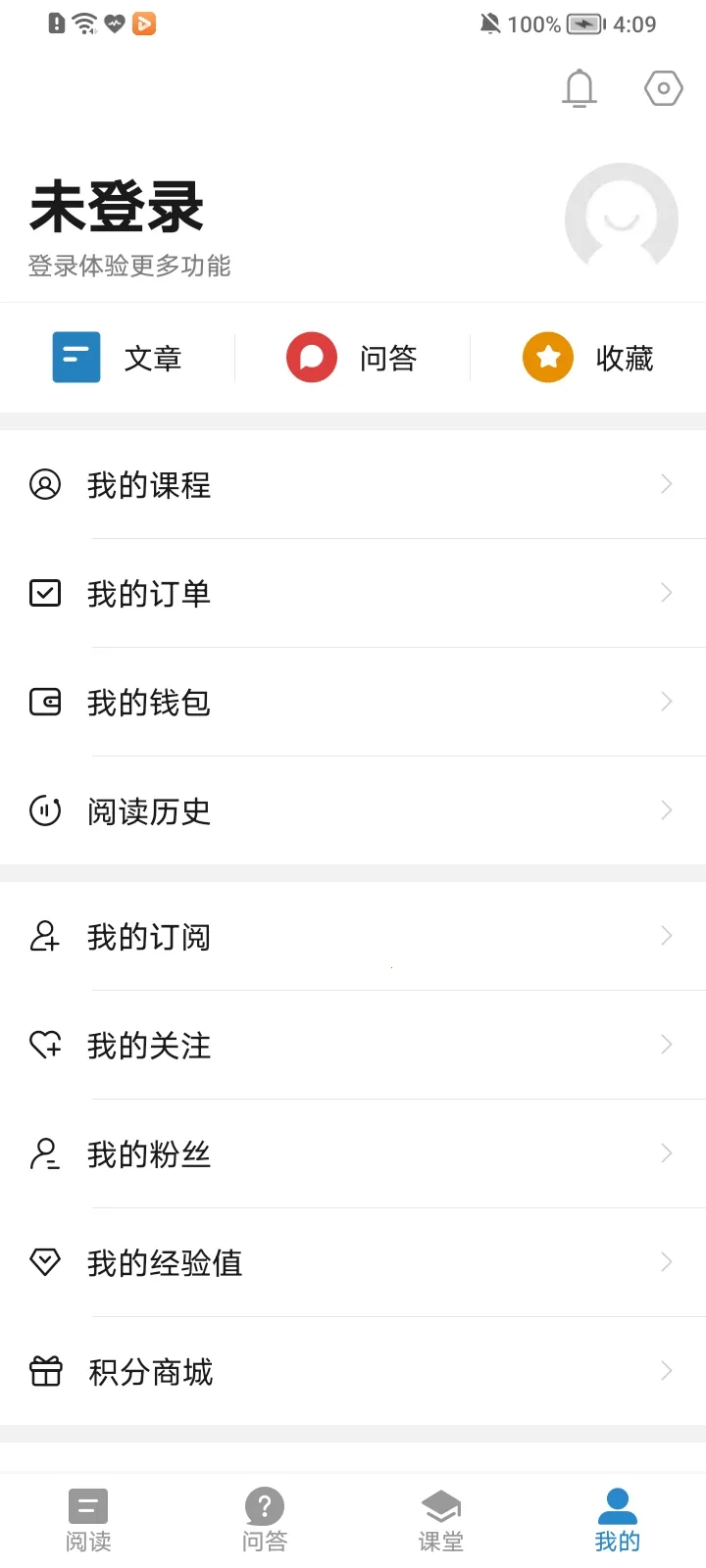Viewport: 706px width, 1568px height.
Task: Go to the 课堂 tab
Action: point(441,1521)
